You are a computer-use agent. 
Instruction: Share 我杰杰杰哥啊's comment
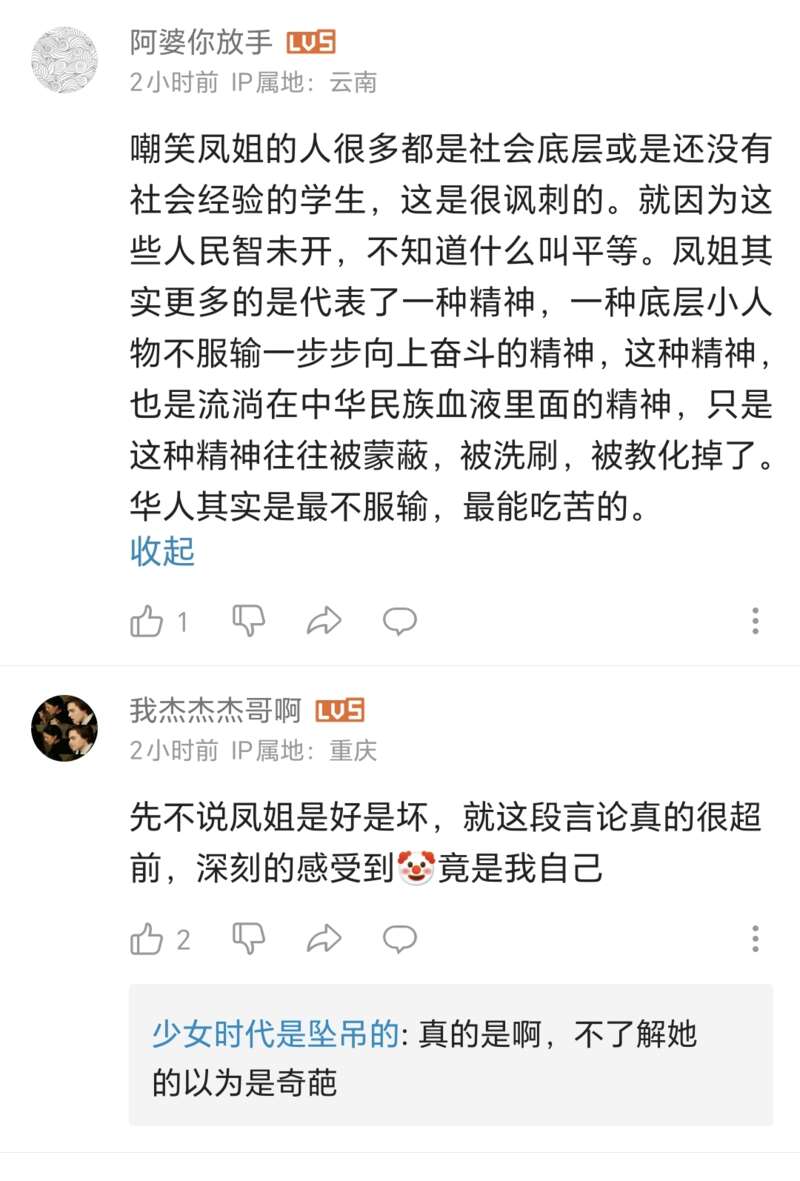click(x=324, y=939)
